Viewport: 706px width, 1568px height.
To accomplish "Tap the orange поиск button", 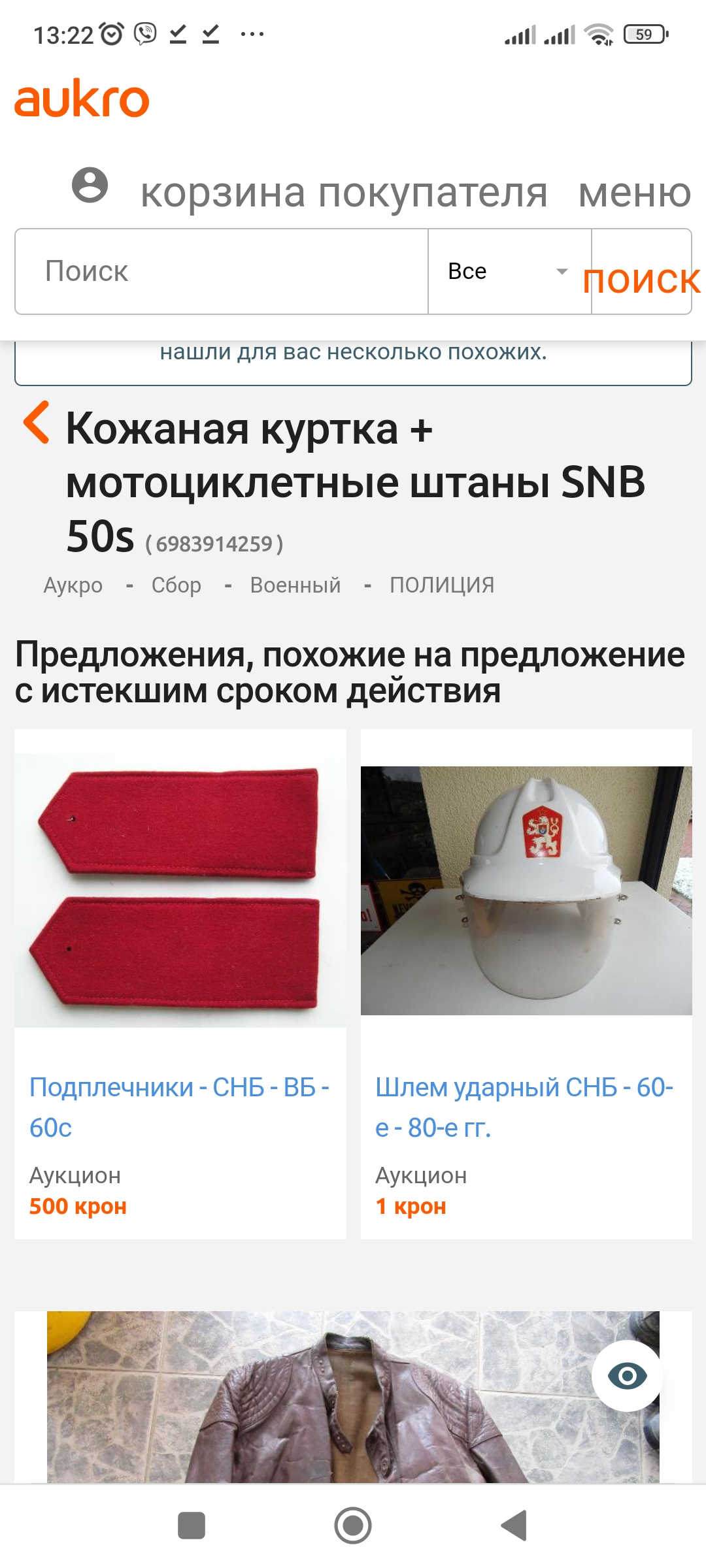I will [641, 280].
